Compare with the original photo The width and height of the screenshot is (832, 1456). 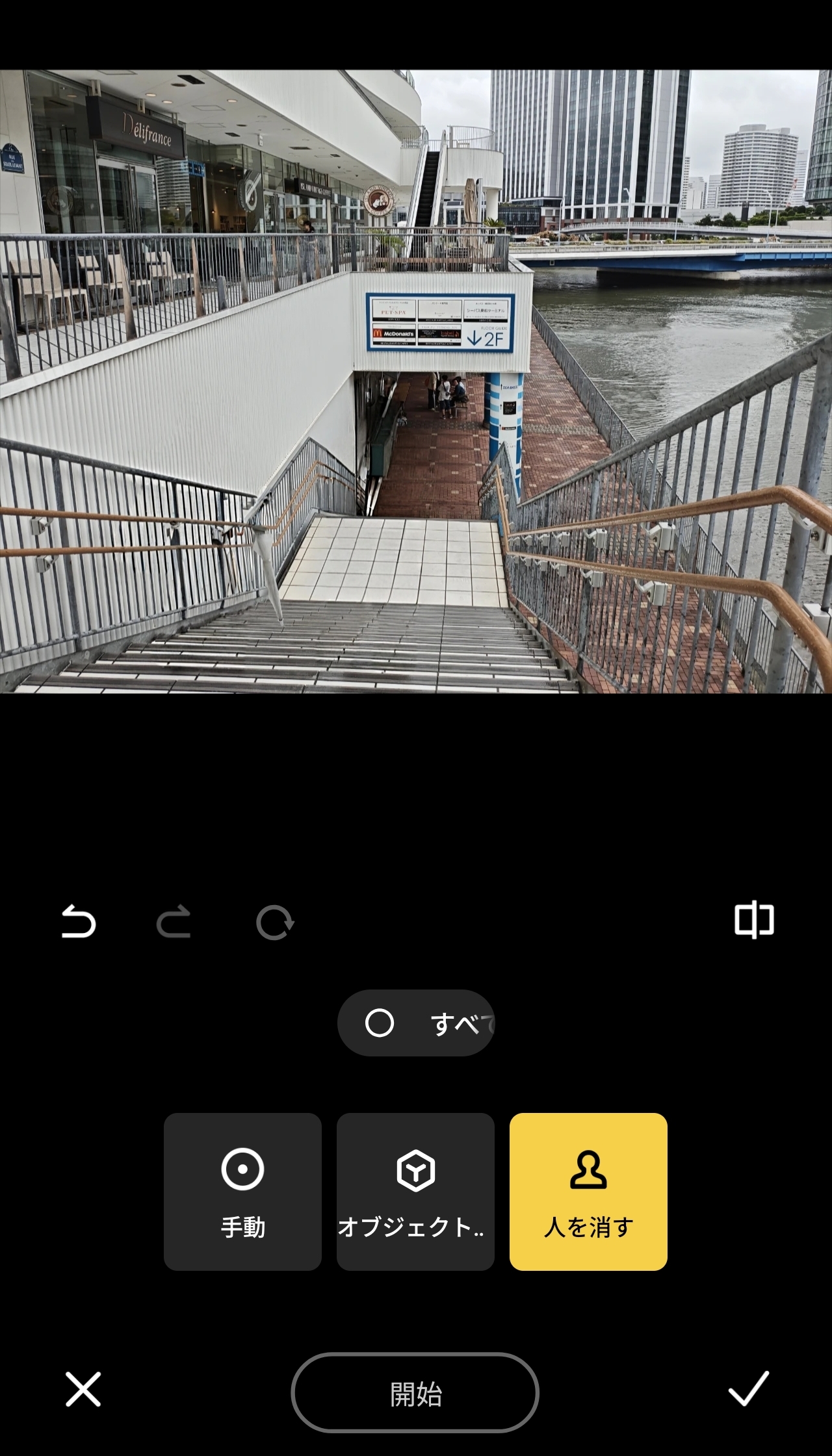tap(754, 920)
